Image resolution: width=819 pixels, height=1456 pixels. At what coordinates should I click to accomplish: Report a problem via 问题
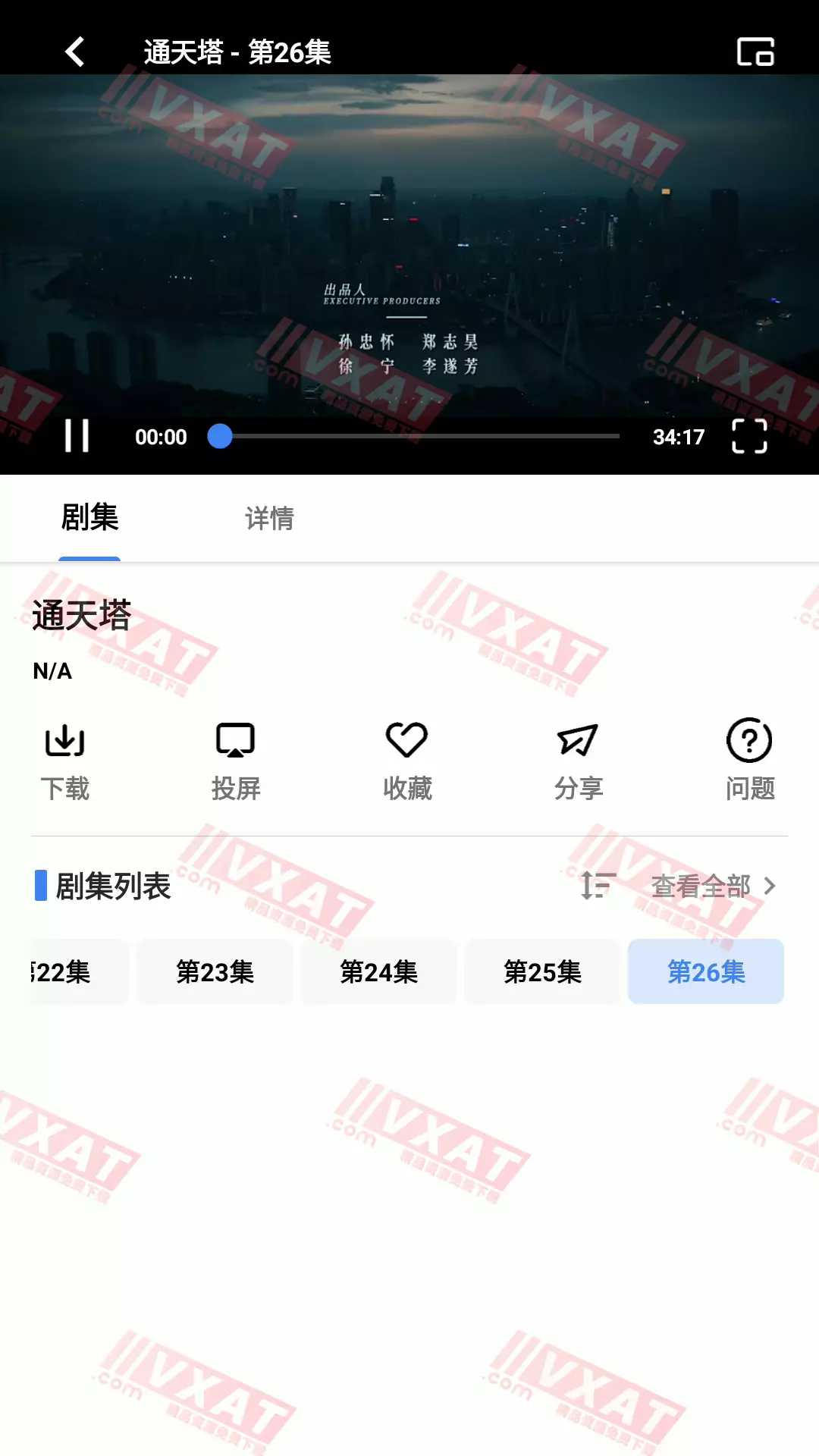[x=749, y=759]
